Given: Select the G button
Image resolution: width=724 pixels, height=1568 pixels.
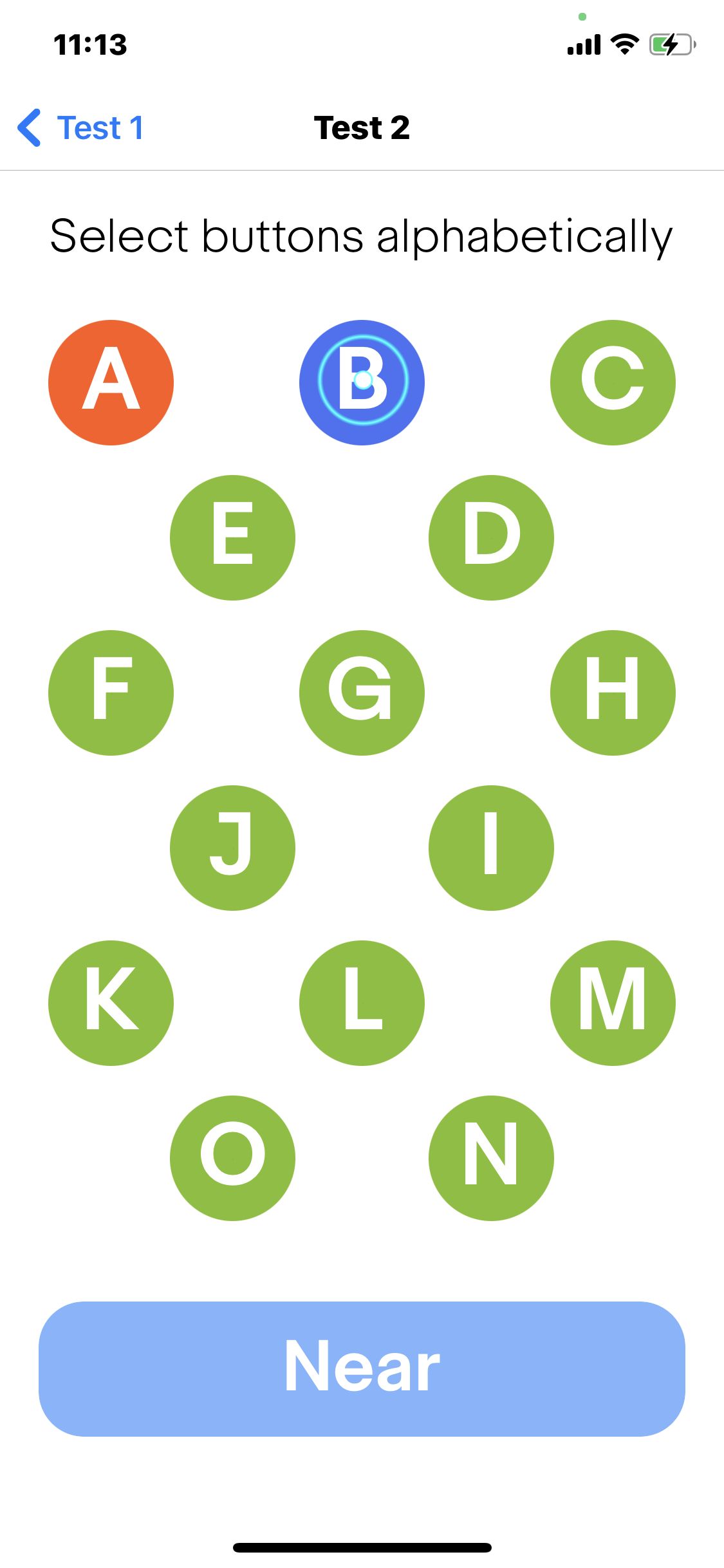Looking at the screenshot, I should pyautogui.click(x=362, y=693).
